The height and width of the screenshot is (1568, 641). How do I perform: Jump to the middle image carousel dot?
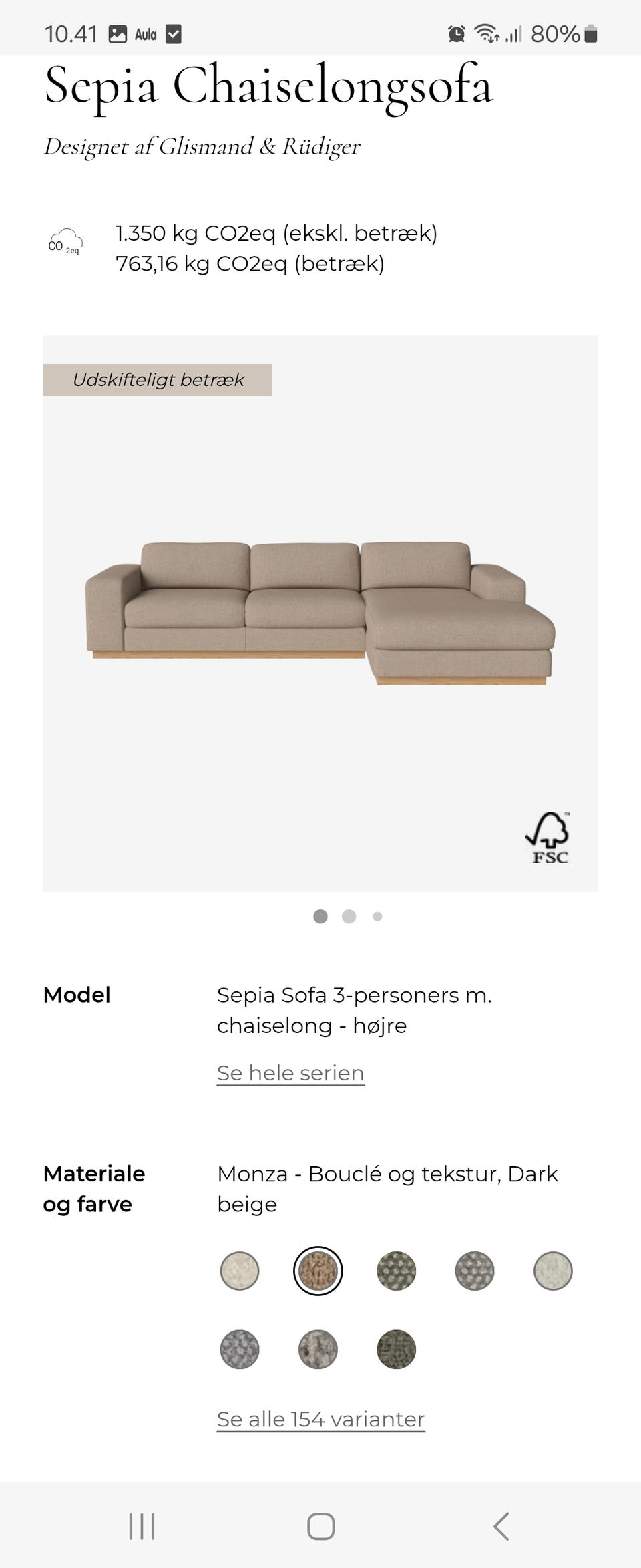coord(349,917)
